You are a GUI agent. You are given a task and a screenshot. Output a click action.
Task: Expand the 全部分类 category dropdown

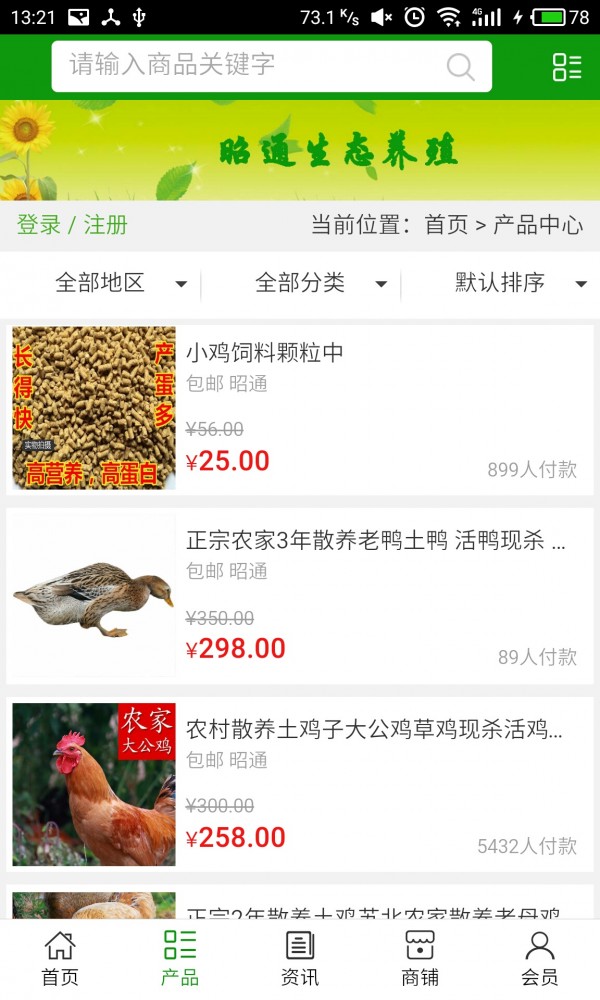(x=320, y=283)
